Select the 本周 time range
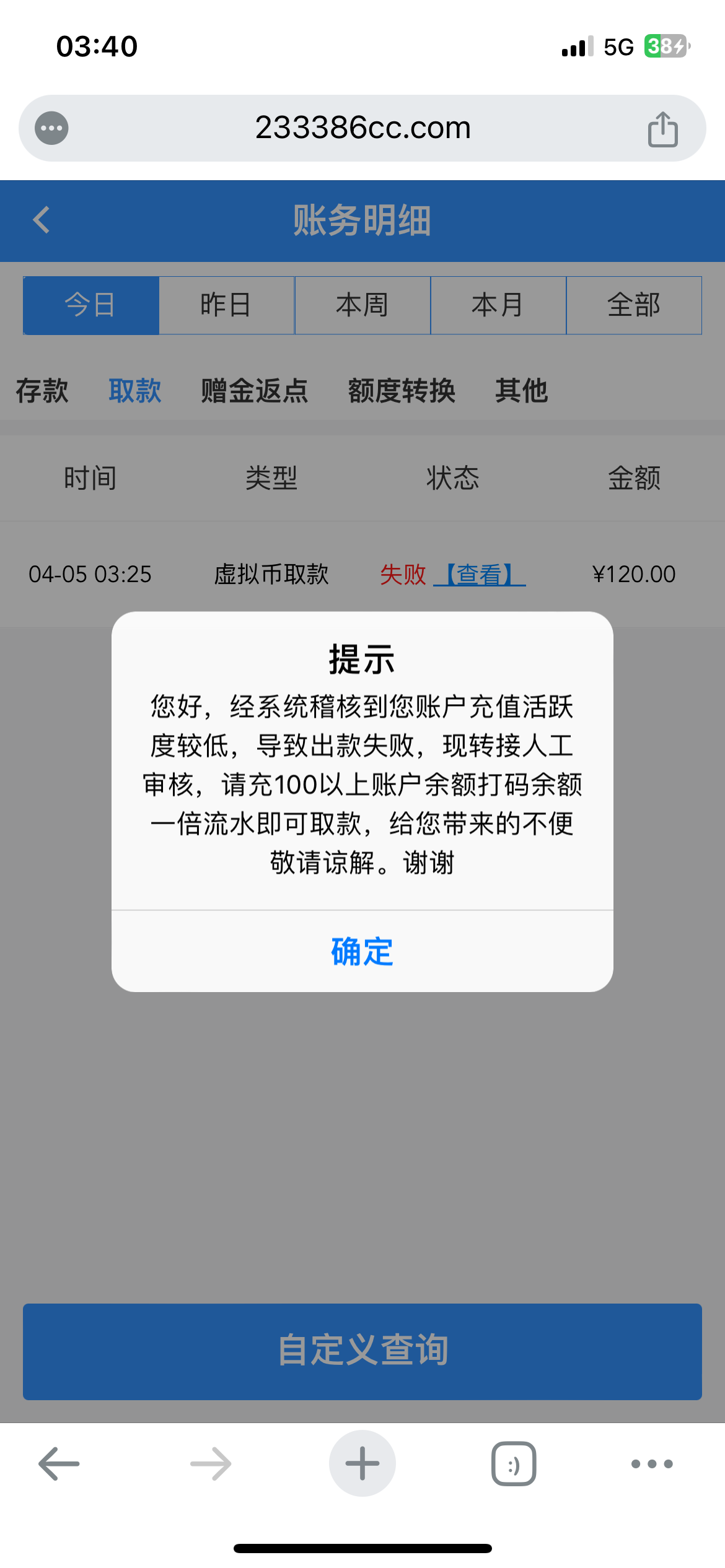 pos(362,305)
